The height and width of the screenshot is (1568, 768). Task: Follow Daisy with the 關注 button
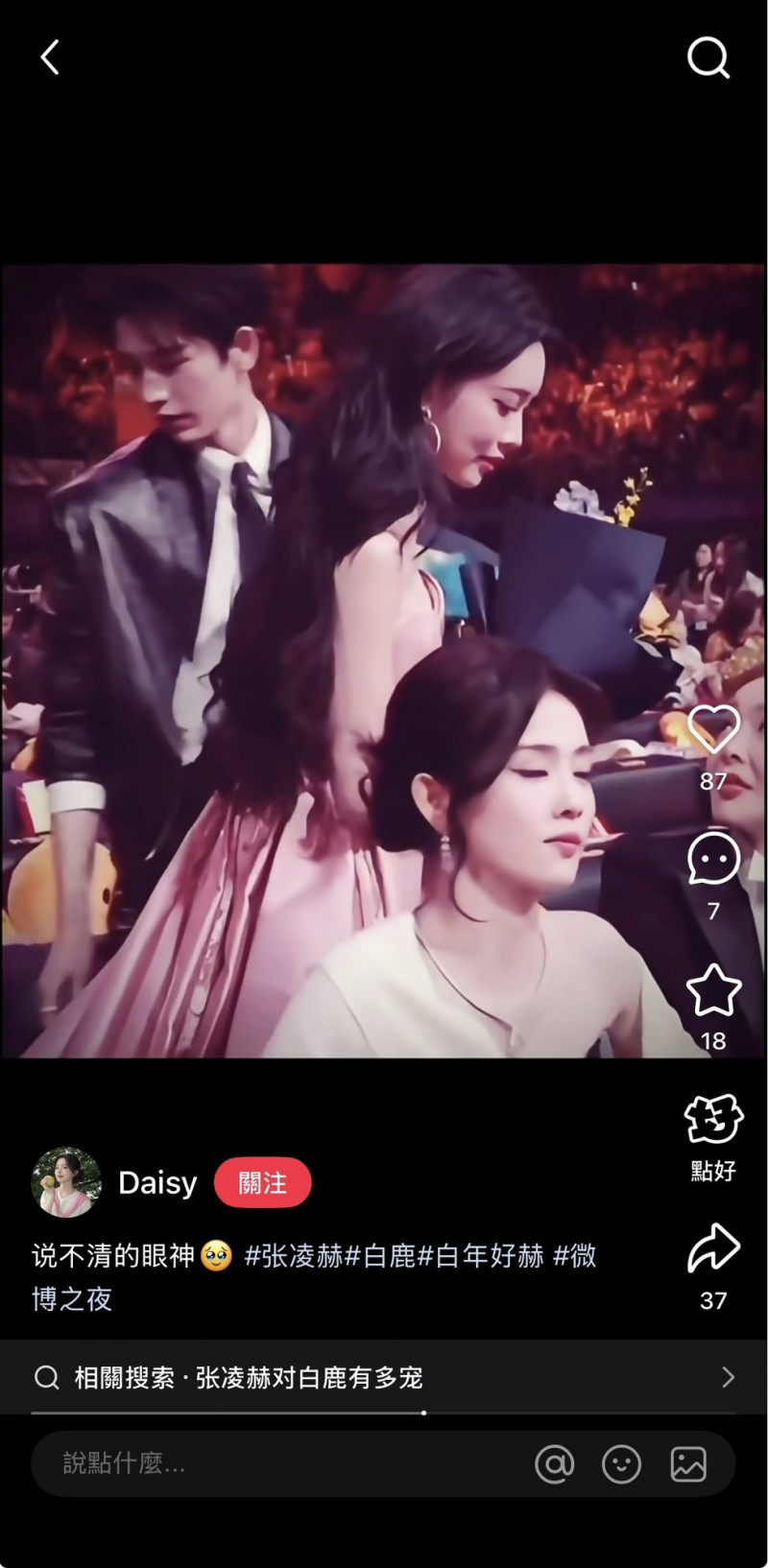(x=262, y=1182)
